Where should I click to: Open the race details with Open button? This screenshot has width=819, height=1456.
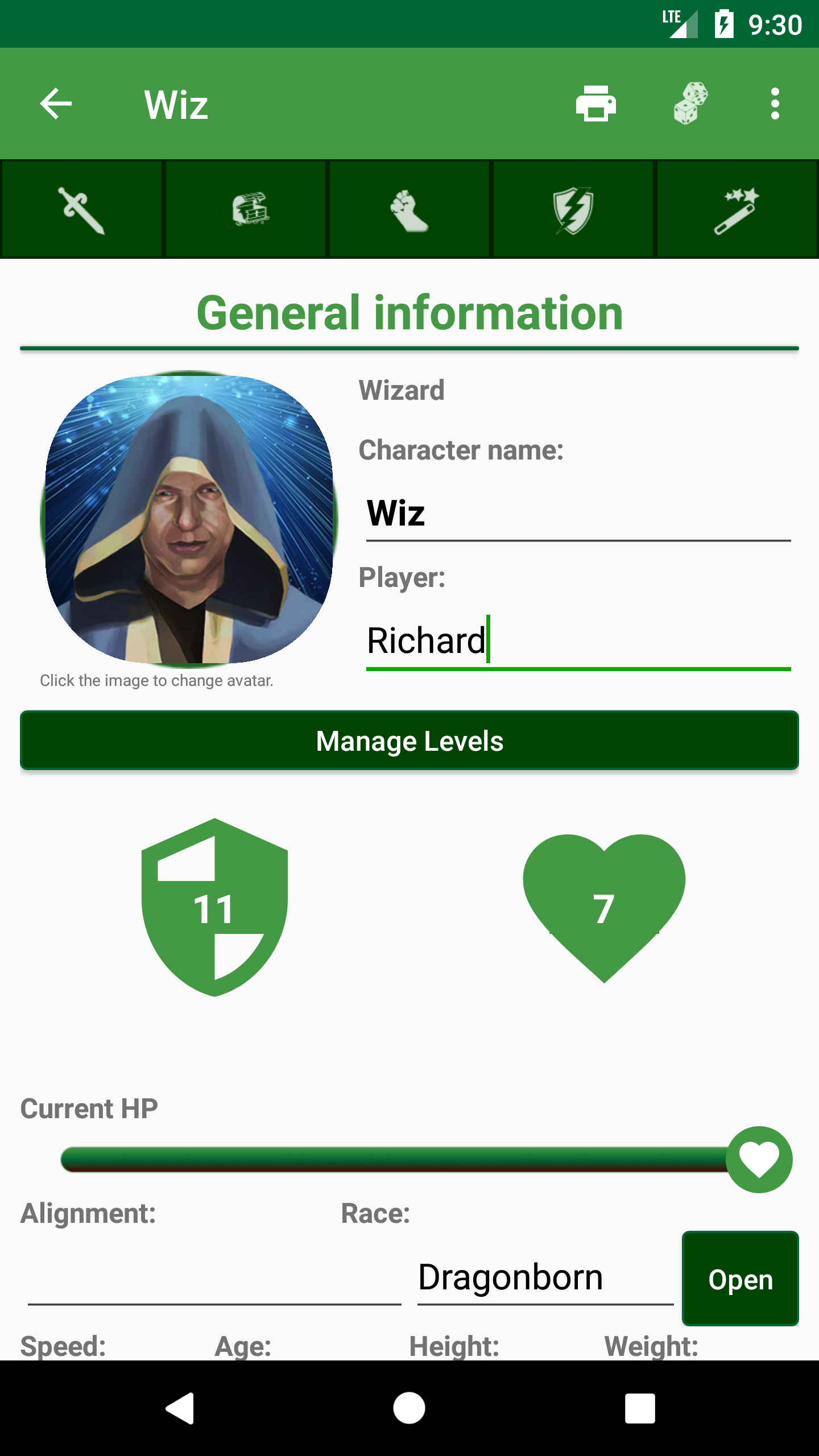(x=740, y=1279)
